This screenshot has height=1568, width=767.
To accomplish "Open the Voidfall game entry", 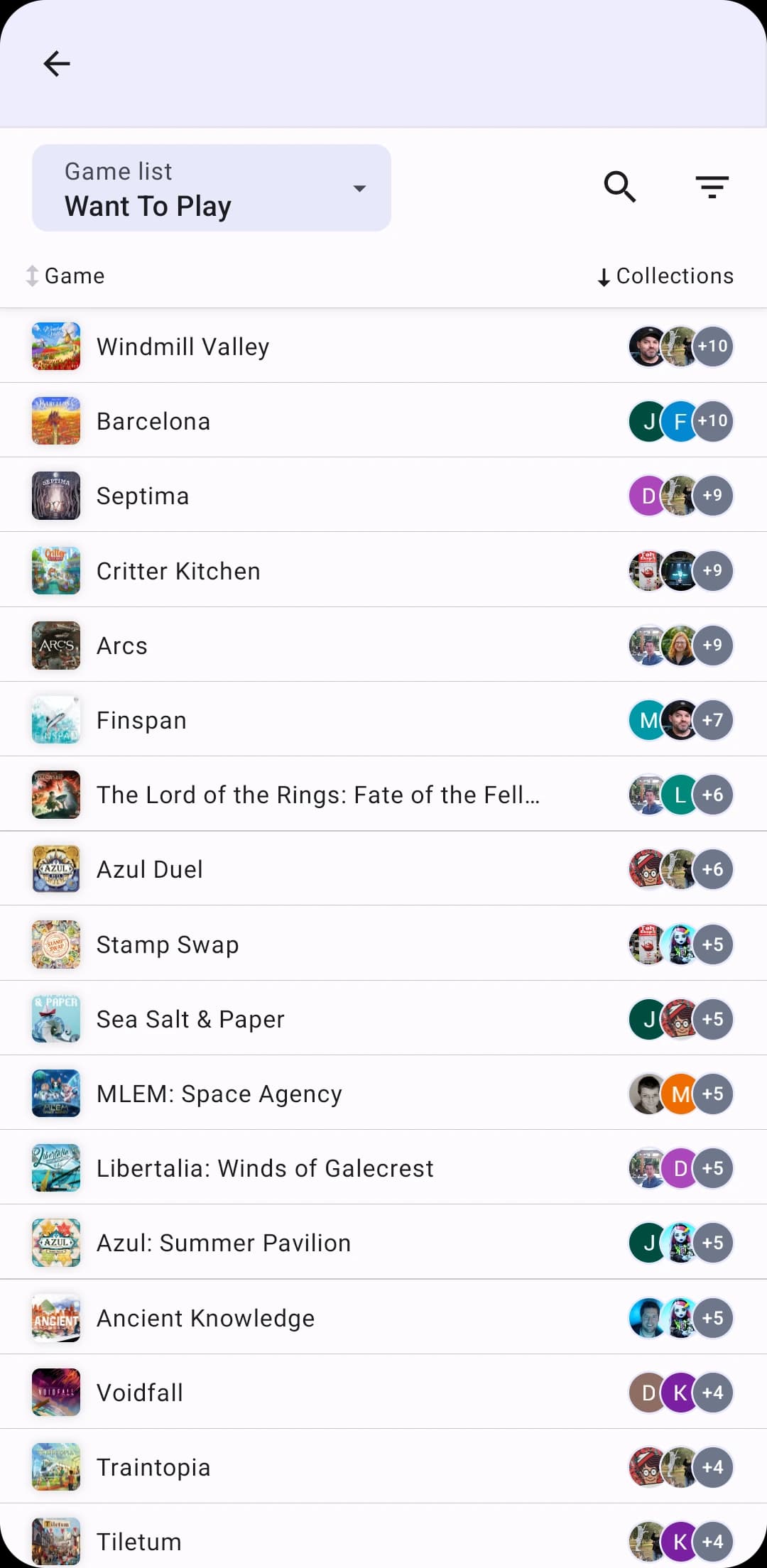I will click(140, 1393).
